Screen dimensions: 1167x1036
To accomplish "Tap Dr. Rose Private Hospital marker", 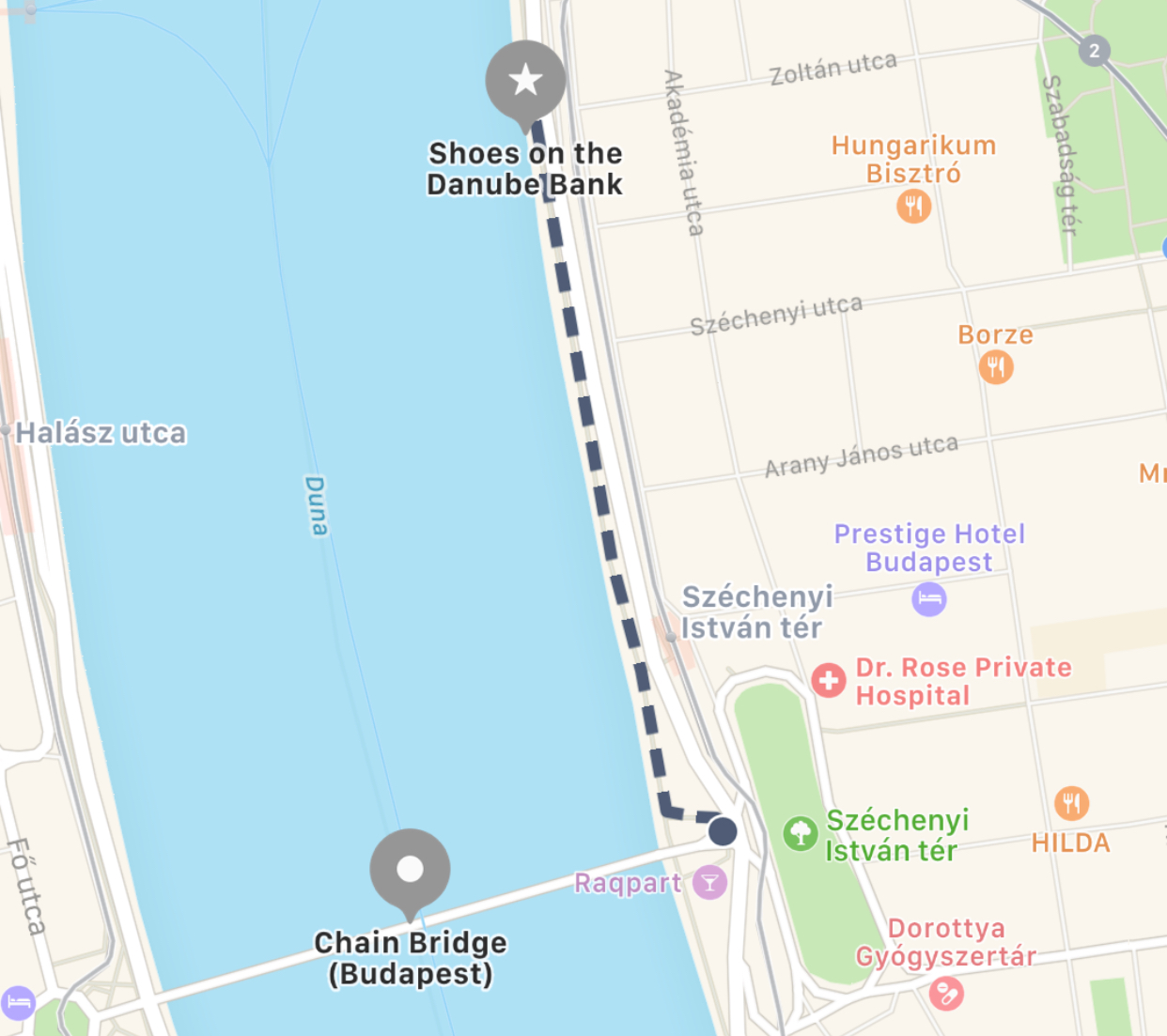I will click(x=828, y=680).
